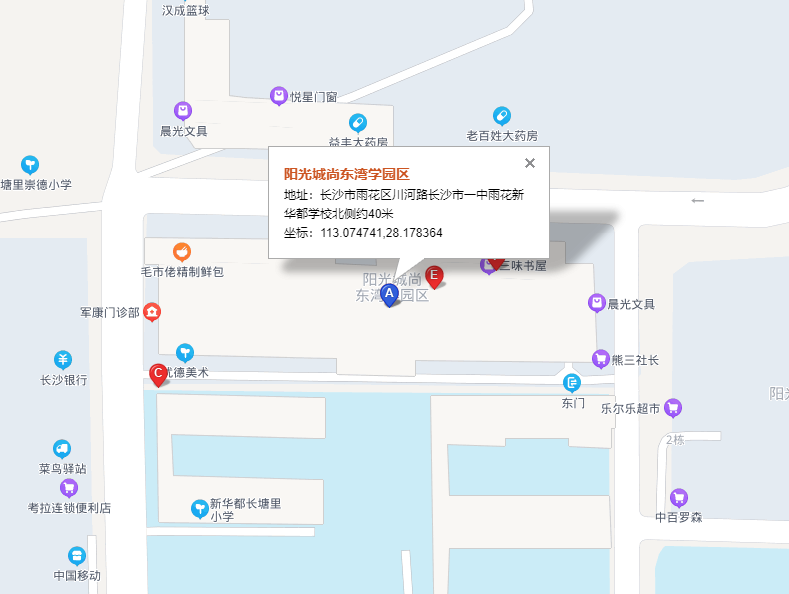The height and width of the screenshot is (594, 789).
Task: Tap the 老百姓大药房 pharmacy pin
Action: coord(502,116)
